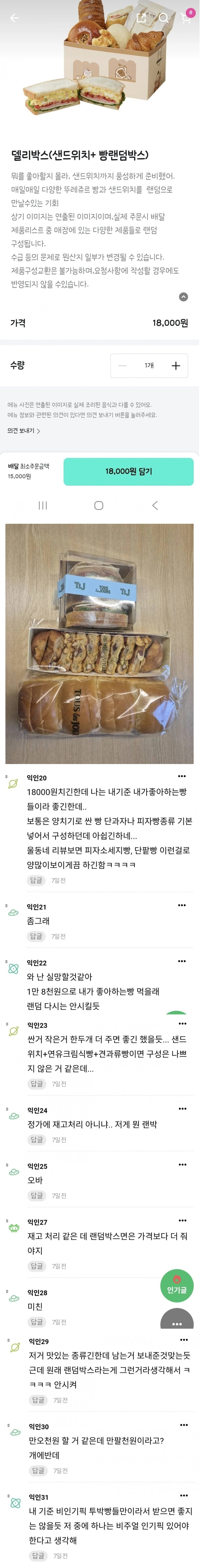Open the overflow menu on 익인22's comment
The height and width of the screenshot is (1568, 200).
182,961
